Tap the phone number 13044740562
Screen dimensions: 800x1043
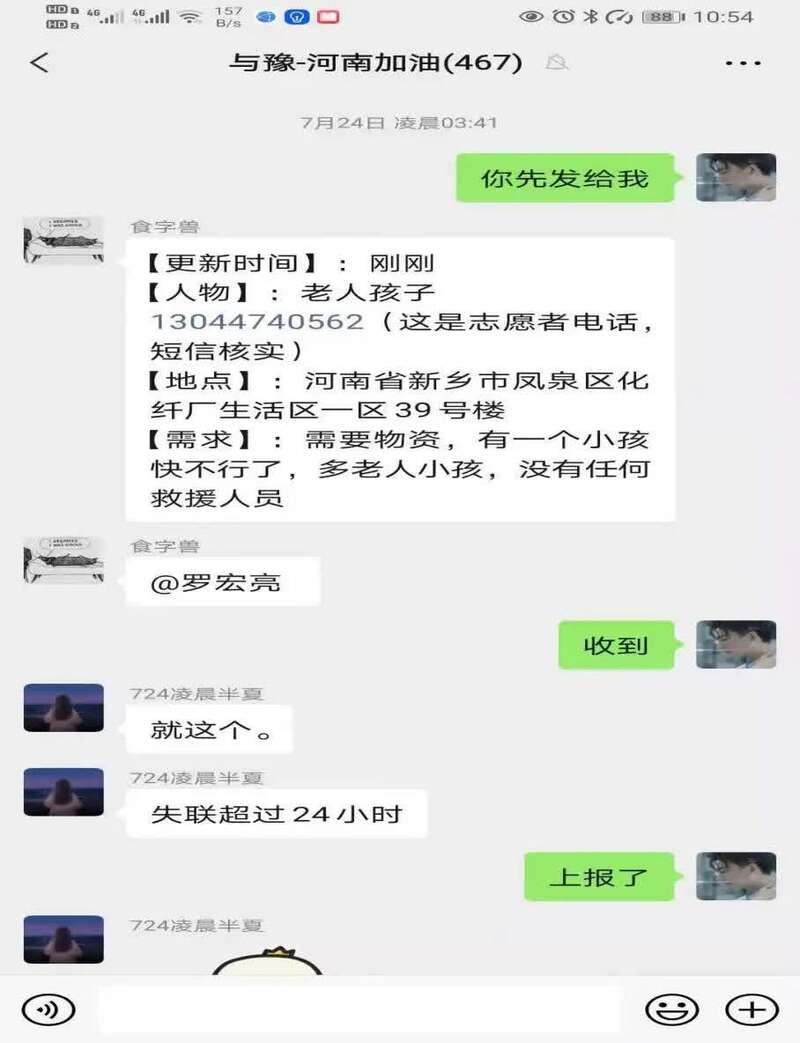(257, 322)
